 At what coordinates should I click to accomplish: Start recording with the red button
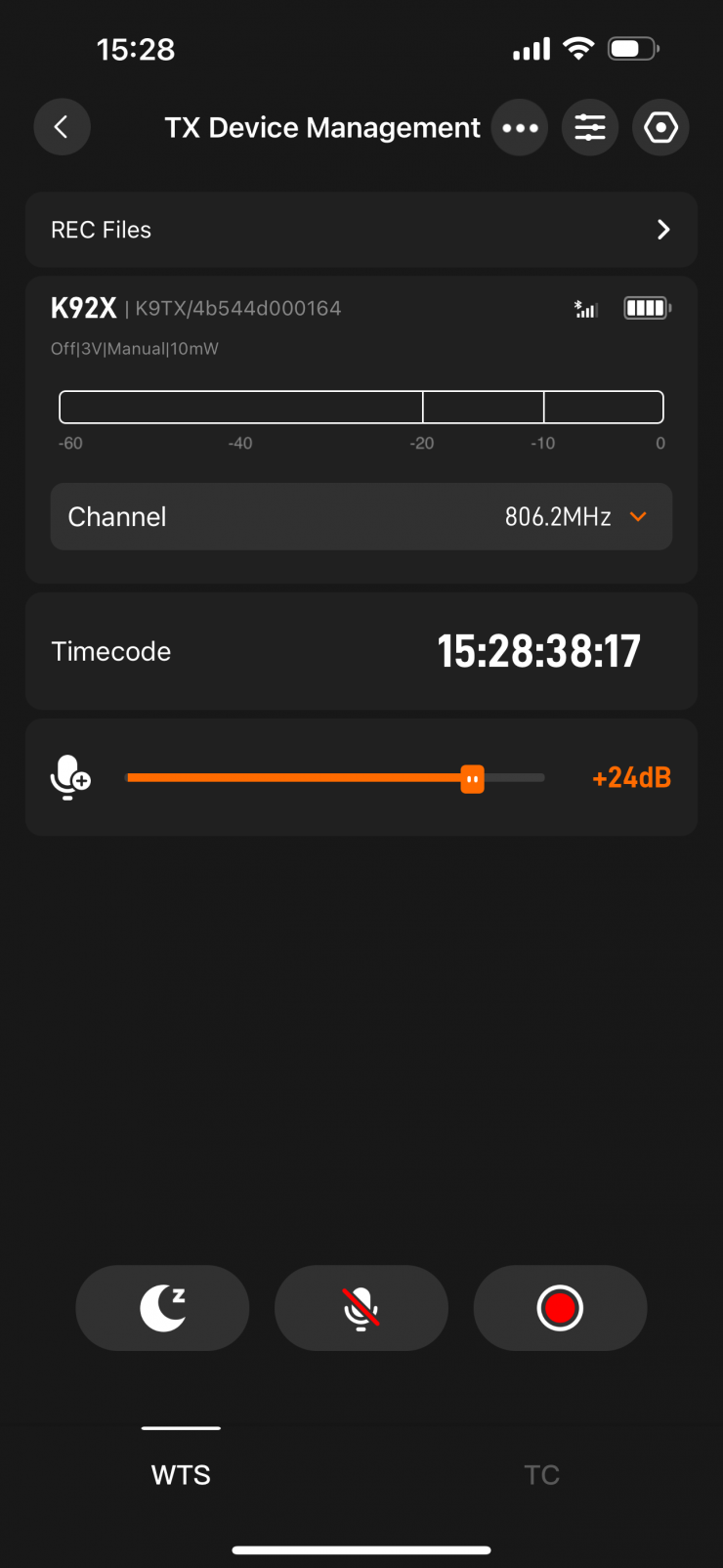(560, 1308)
